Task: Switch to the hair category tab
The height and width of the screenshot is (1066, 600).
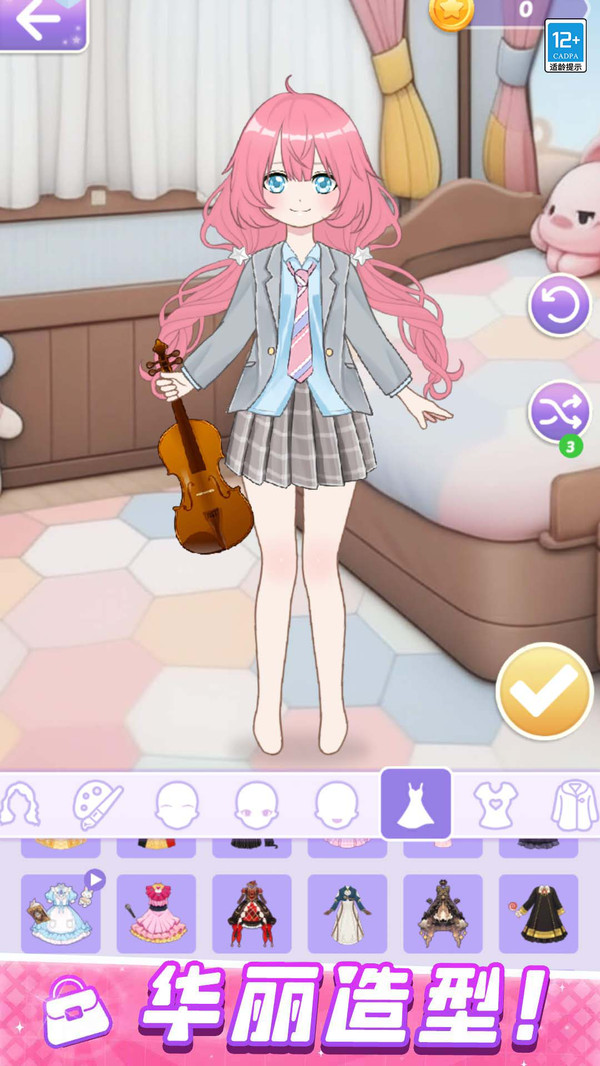Action: tap(18, 804)
